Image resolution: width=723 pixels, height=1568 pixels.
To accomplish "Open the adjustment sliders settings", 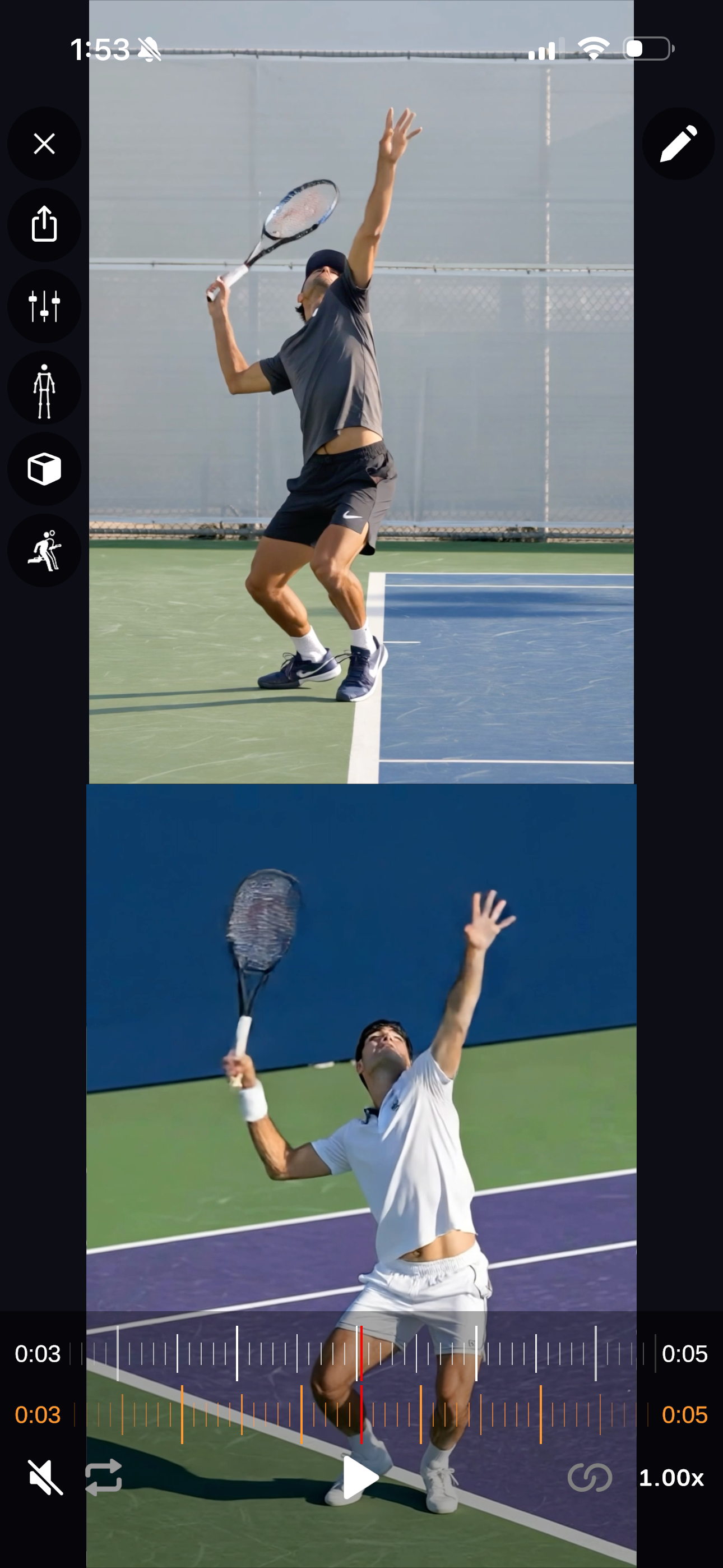I will [44, 306].
